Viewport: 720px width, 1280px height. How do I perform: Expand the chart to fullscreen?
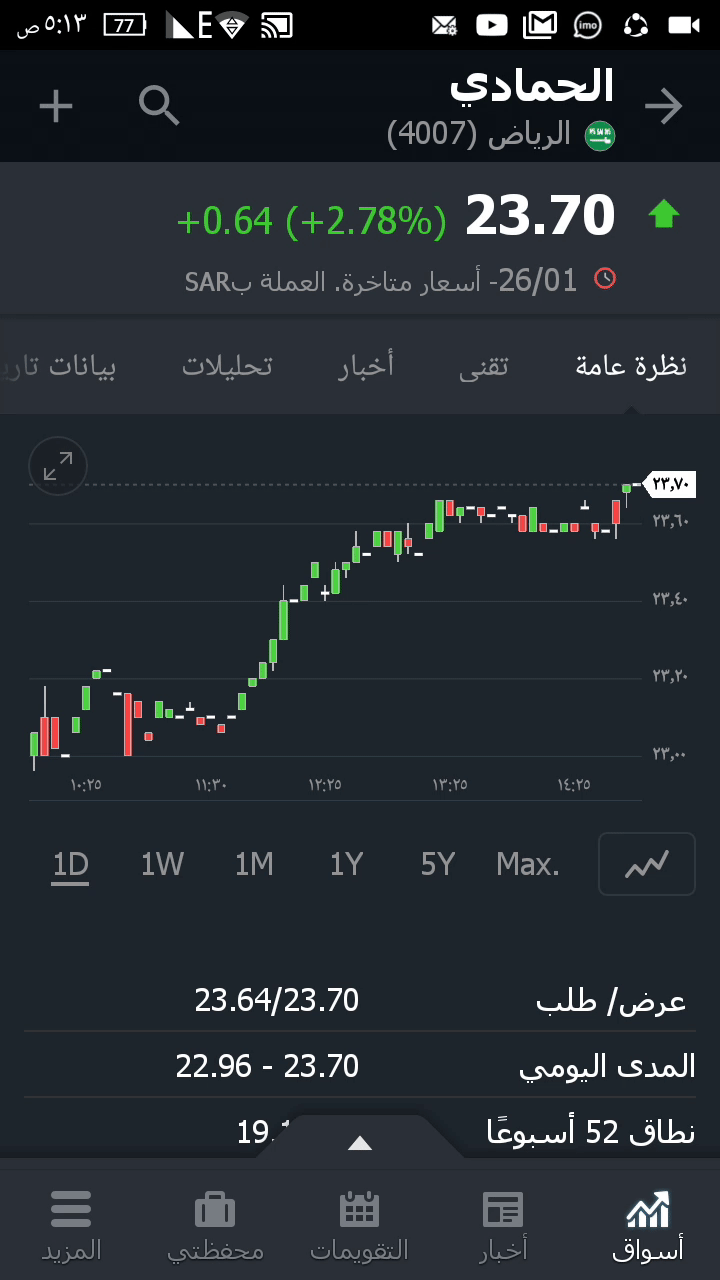(58, 466)
